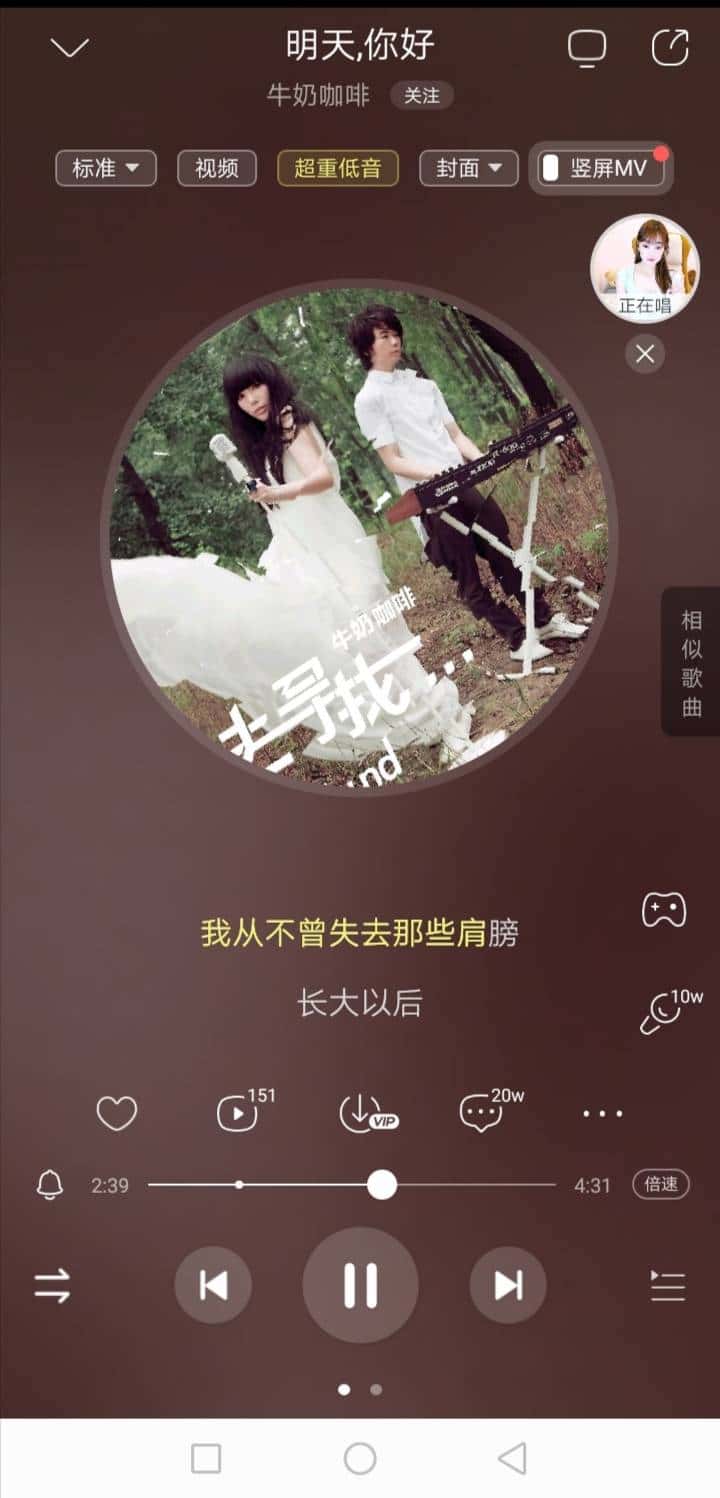Set a sleep timer with the bell icon
Screen dimensions: 720x1498
click(x=49, y=1185)
